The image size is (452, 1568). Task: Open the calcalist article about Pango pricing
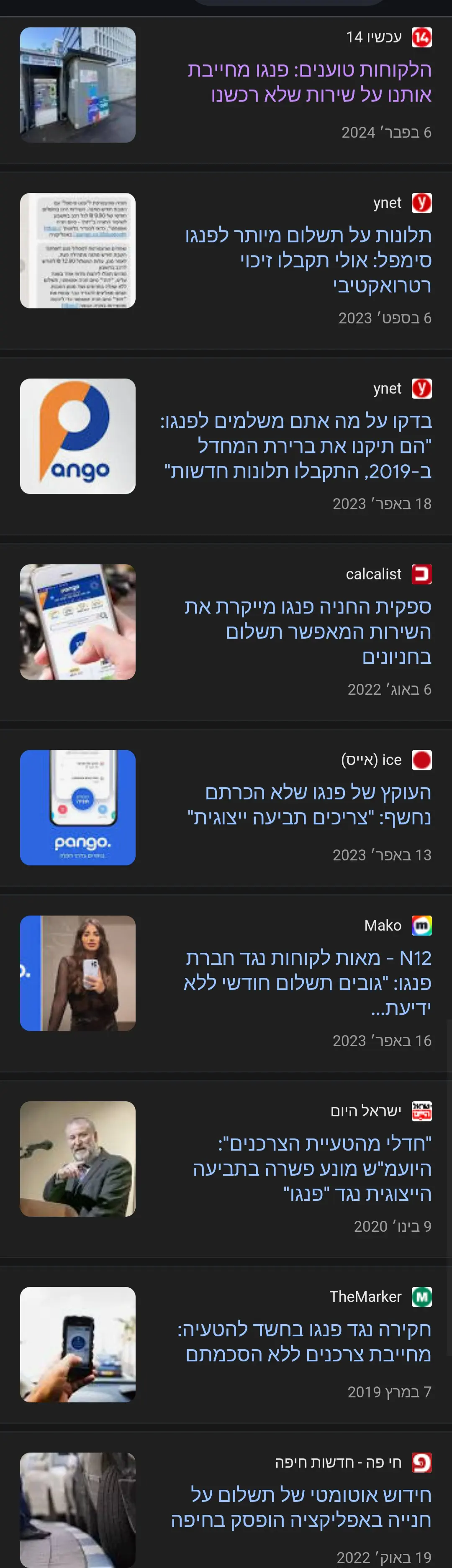pyautogui.click(x=308, y=631)
